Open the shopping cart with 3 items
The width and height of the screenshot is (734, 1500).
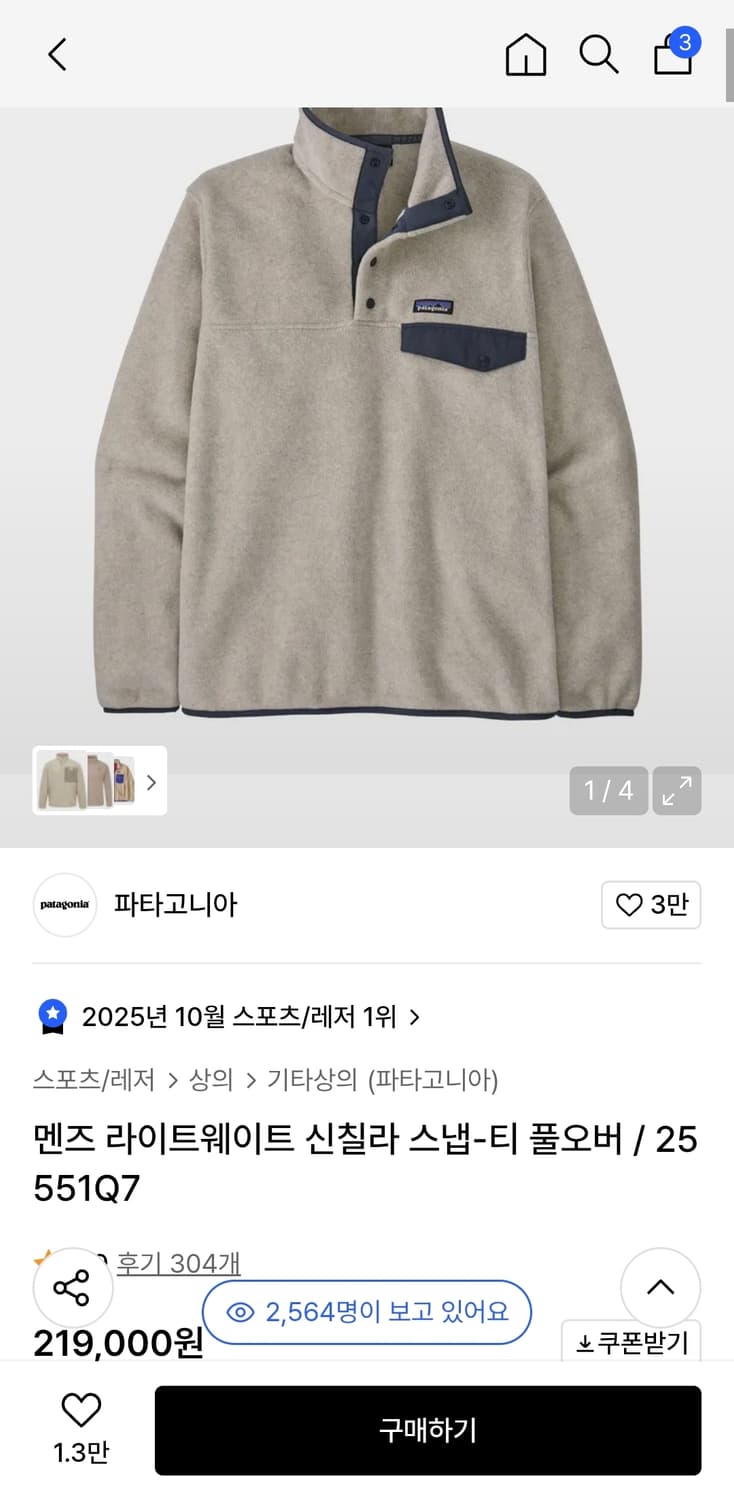(672, 58)
